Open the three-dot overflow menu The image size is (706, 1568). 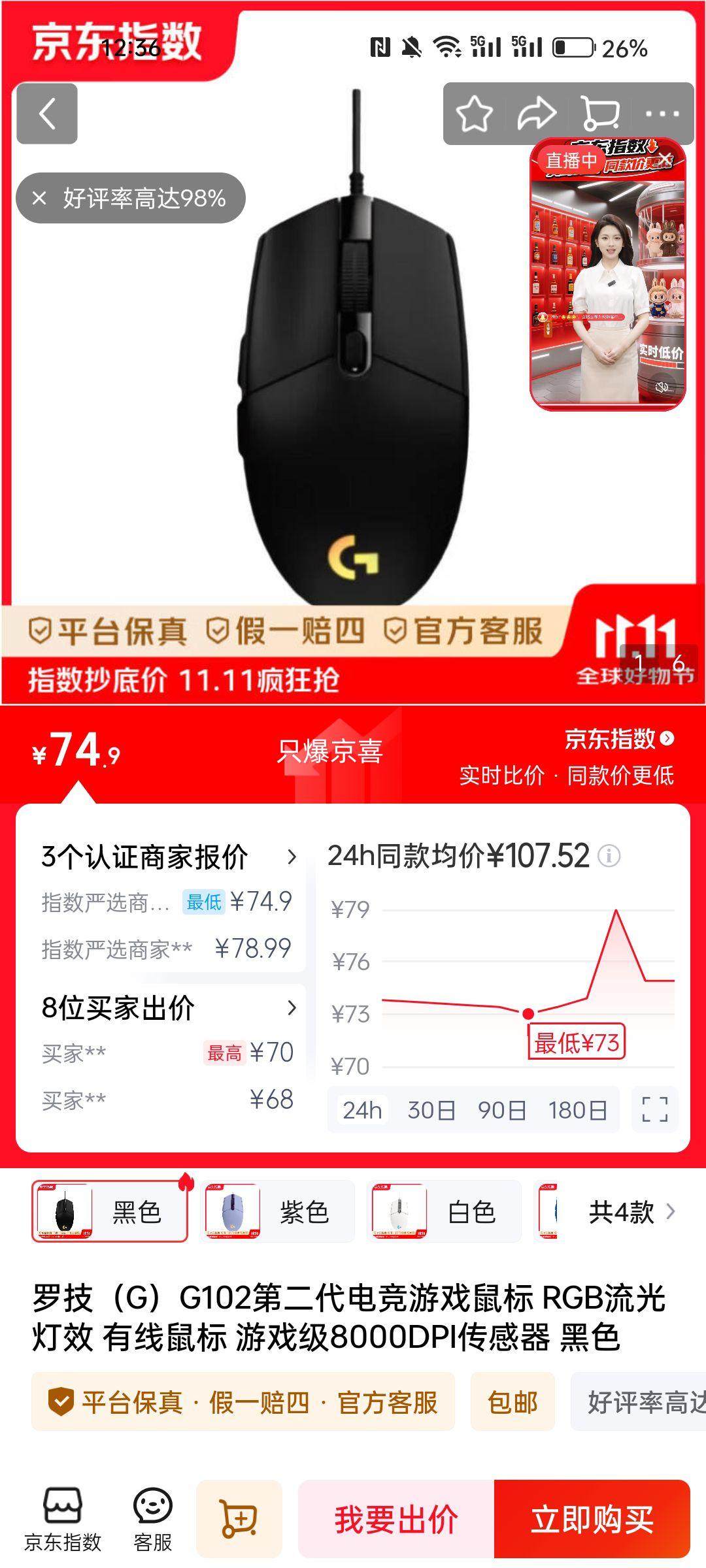662,114
